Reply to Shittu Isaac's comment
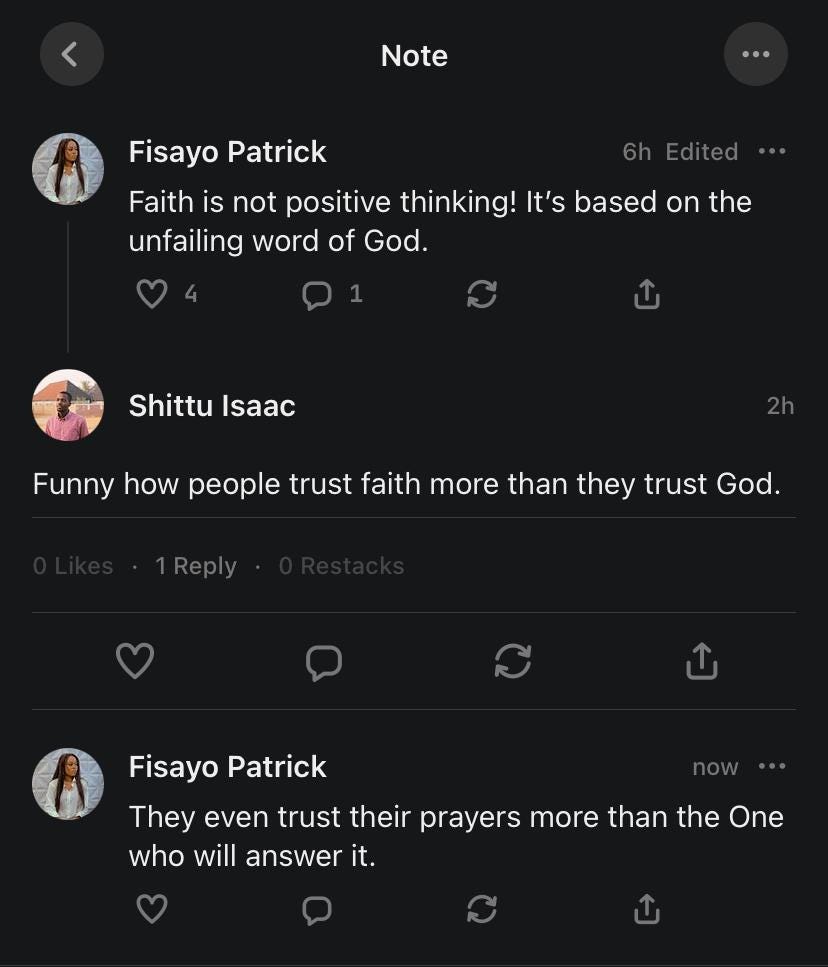The image size is (828, 967). click(x=324, y=661)
